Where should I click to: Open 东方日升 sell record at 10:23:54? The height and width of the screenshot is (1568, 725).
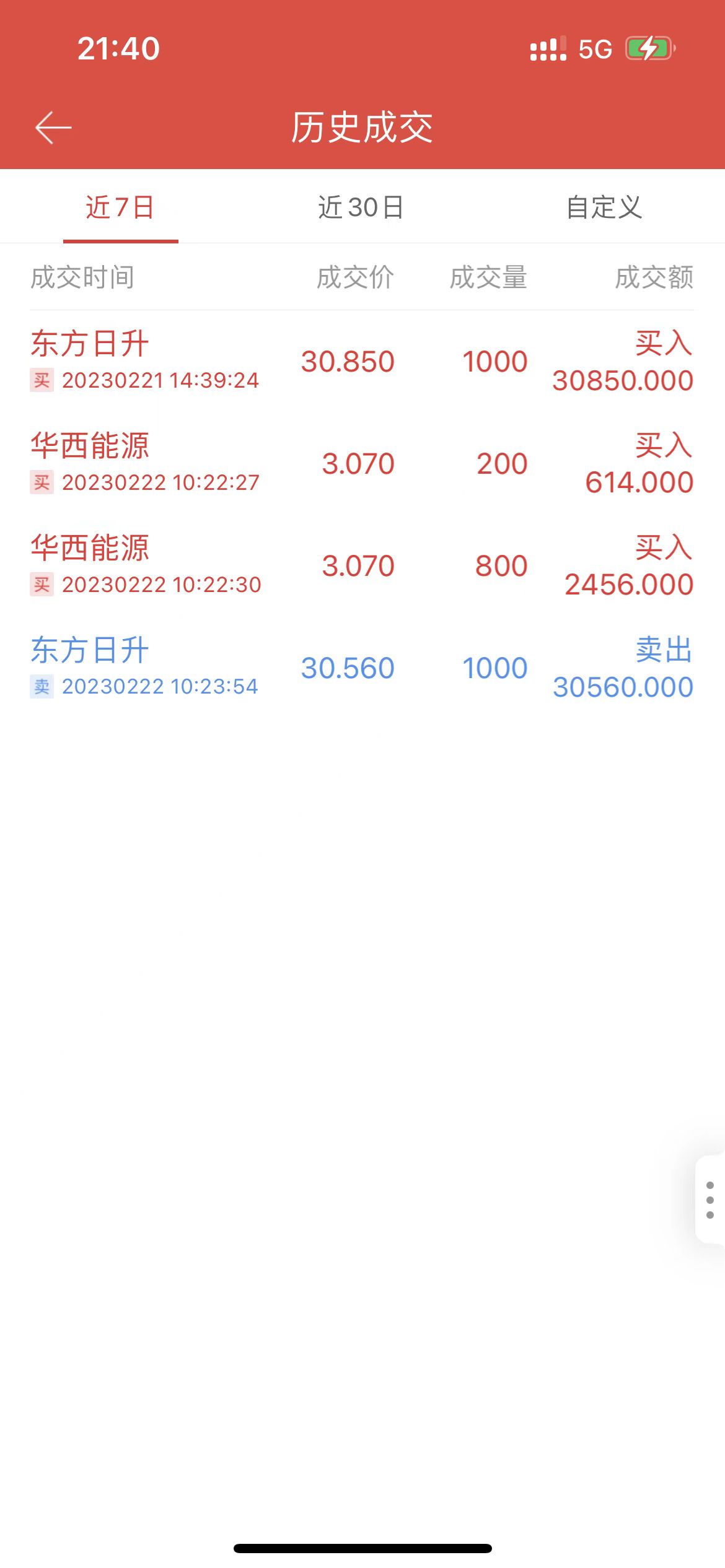pos(362,668)
